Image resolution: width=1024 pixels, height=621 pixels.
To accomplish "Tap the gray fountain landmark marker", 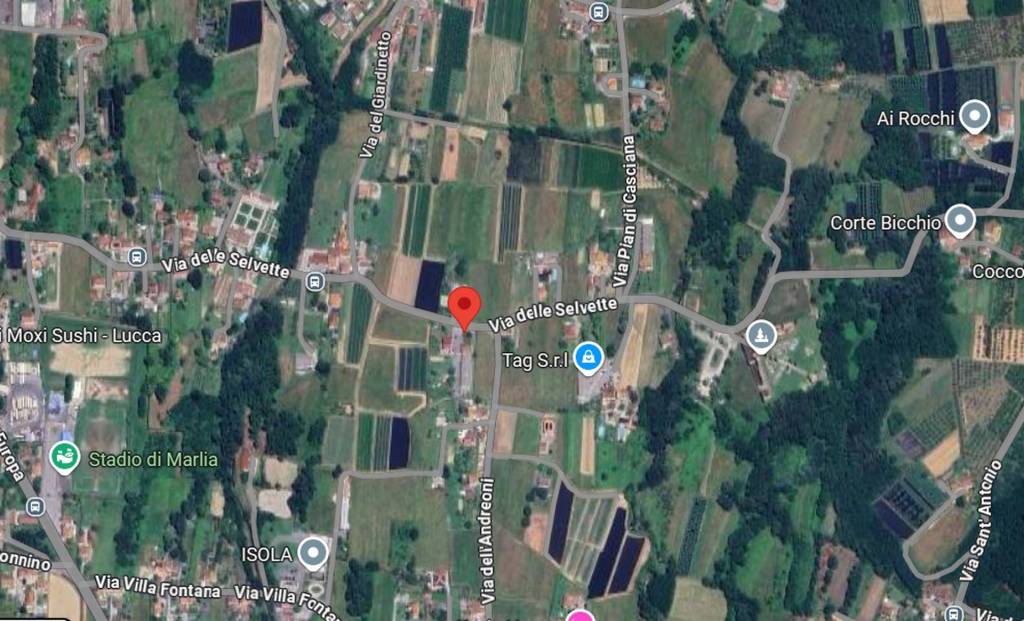I will [x=761, y=336].
